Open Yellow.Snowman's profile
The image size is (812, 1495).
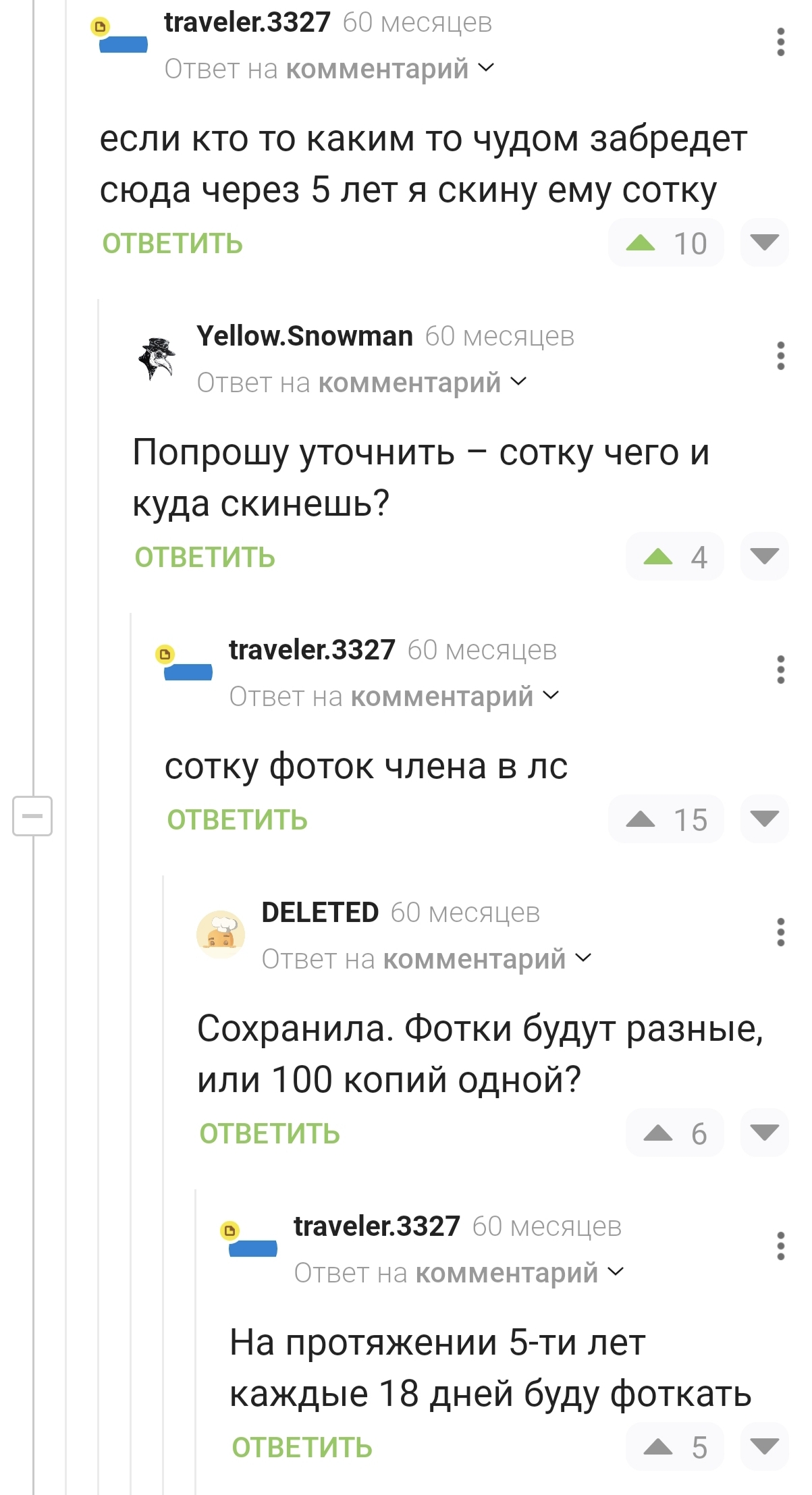point(304,336)
